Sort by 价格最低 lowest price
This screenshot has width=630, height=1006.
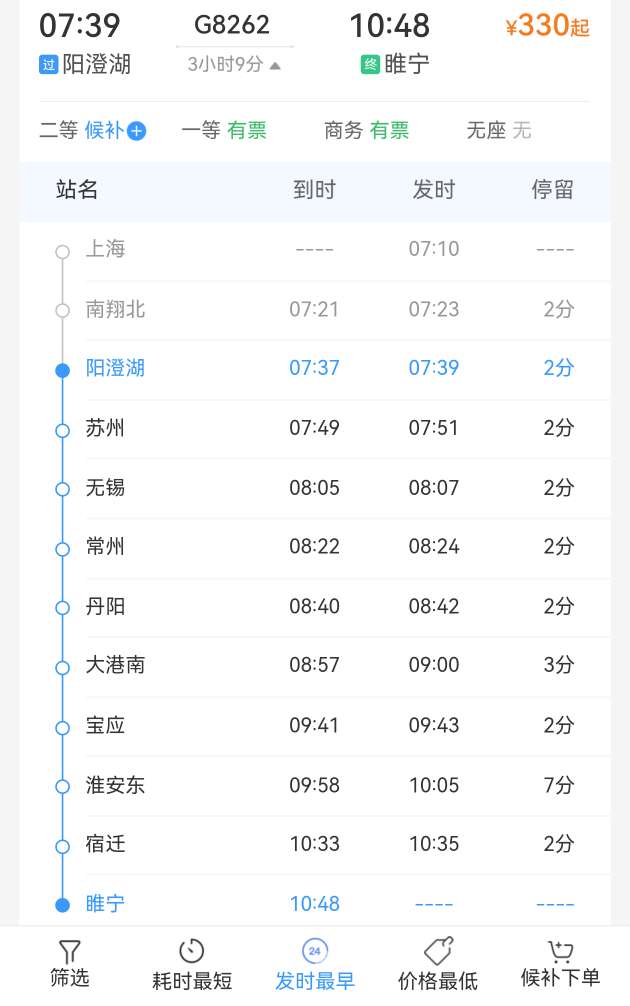tap(437, 964)
